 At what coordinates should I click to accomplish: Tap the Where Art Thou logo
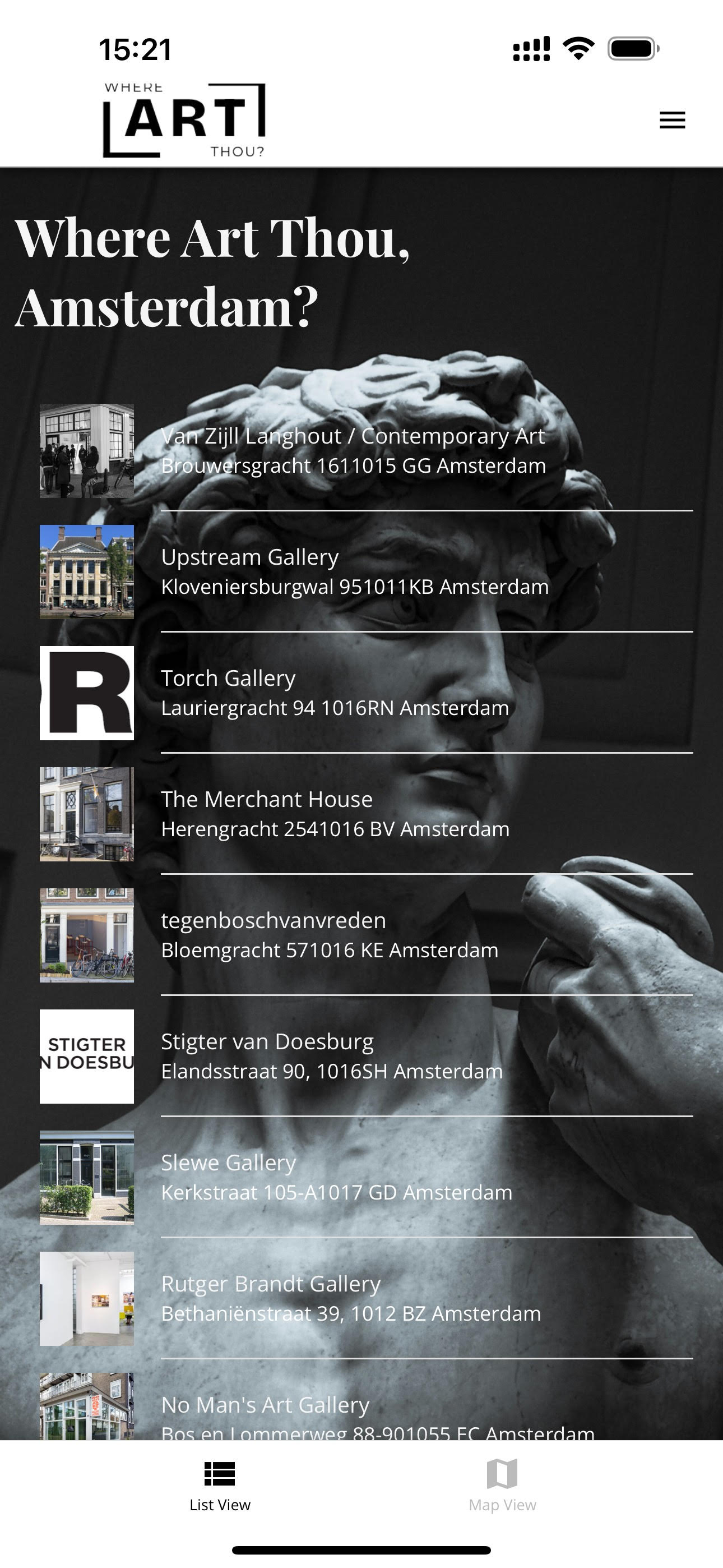(184, 120)
